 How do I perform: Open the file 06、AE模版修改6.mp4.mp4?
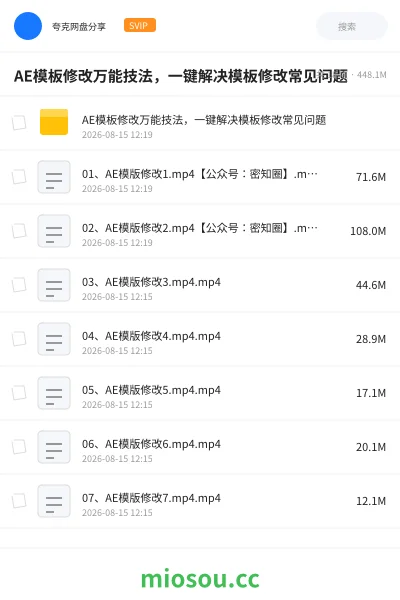200,447
